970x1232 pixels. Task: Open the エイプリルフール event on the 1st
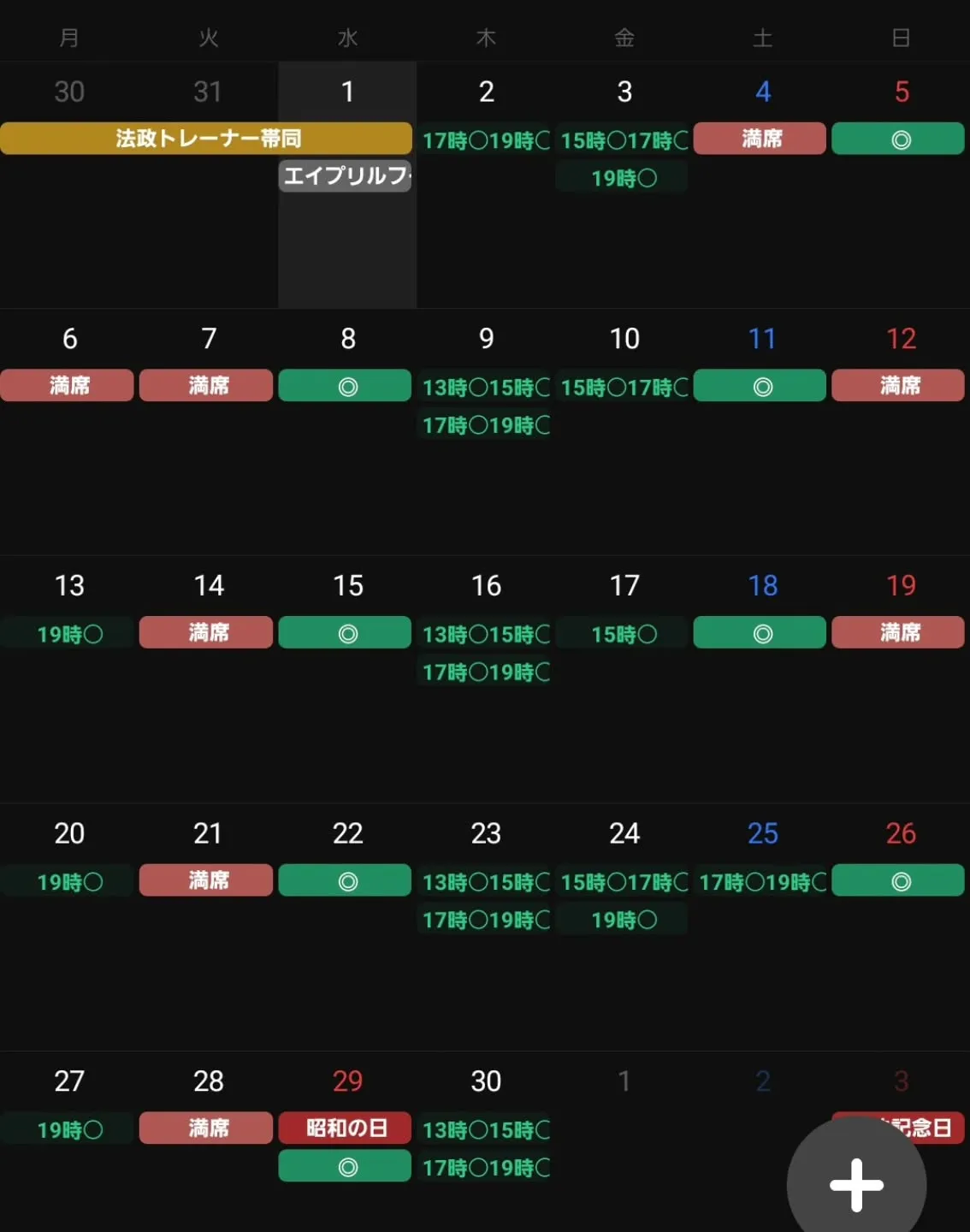point(346,176)
